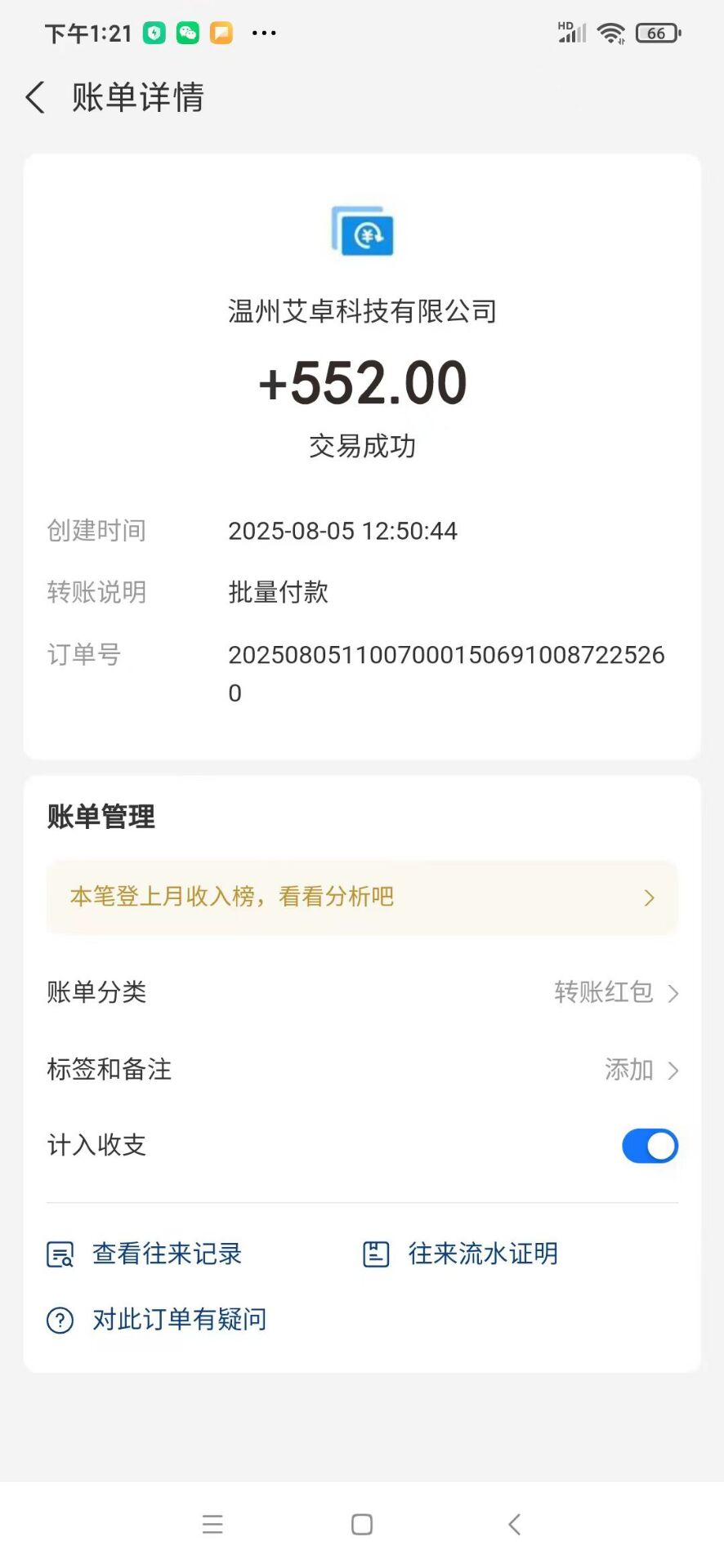Open 往来流水证明
The width and height of the screenshot is (724, 1568).
pyautogui.click(x=461, y=1254)
